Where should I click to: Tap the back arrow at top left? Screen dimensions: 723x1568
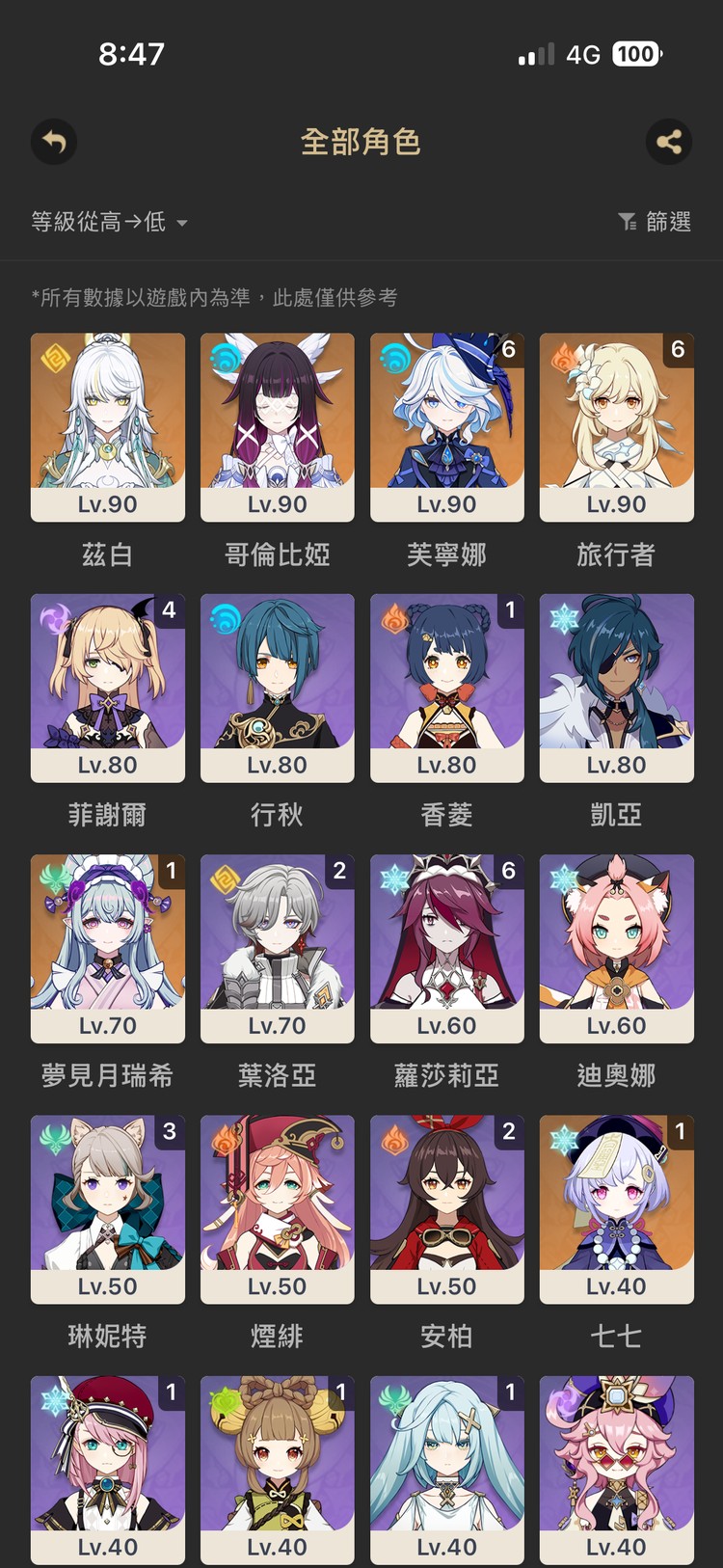click(x=53, y=142)
